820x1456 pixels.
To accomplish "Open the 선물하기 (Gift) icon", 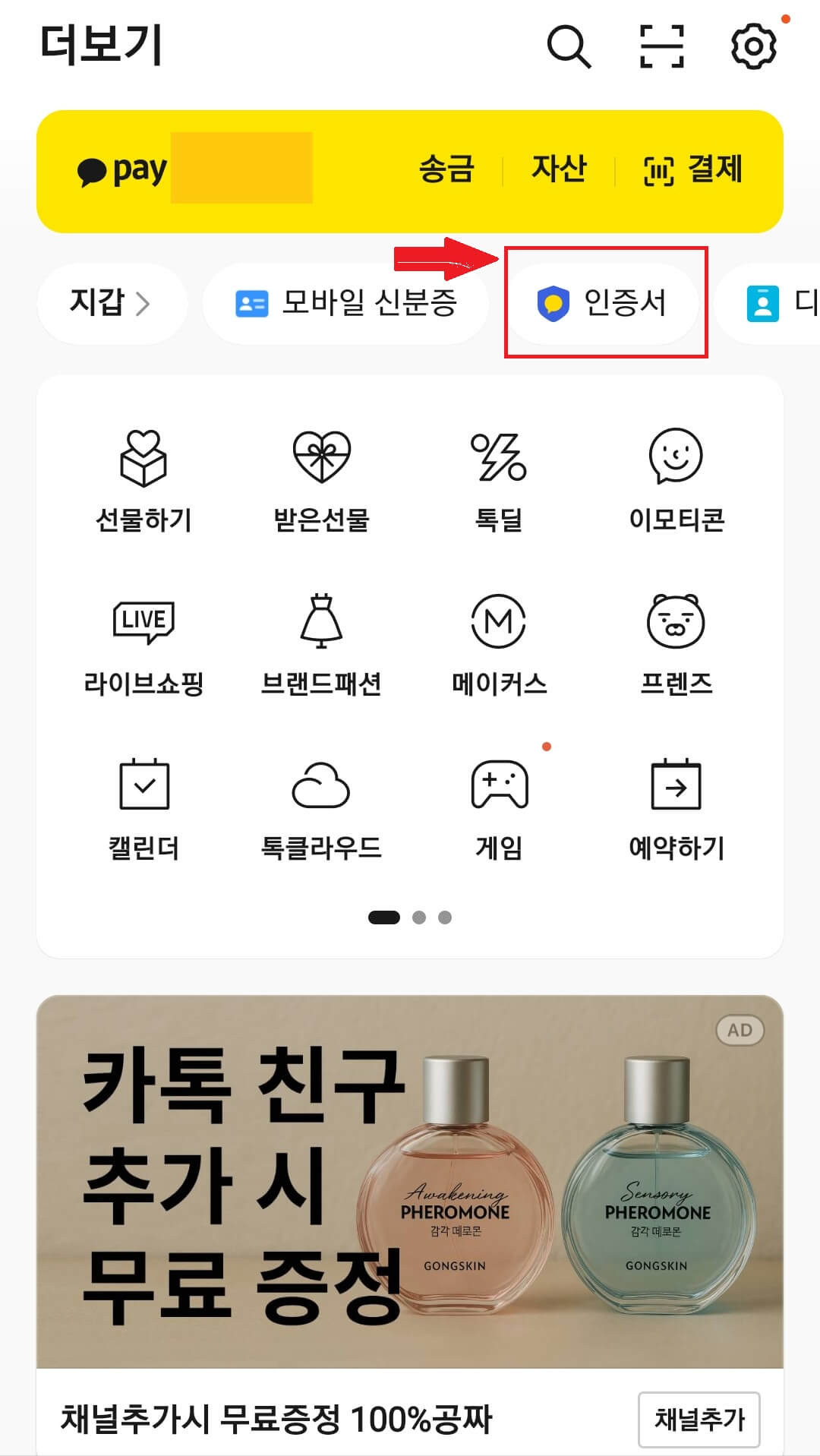I will [145, 478].
